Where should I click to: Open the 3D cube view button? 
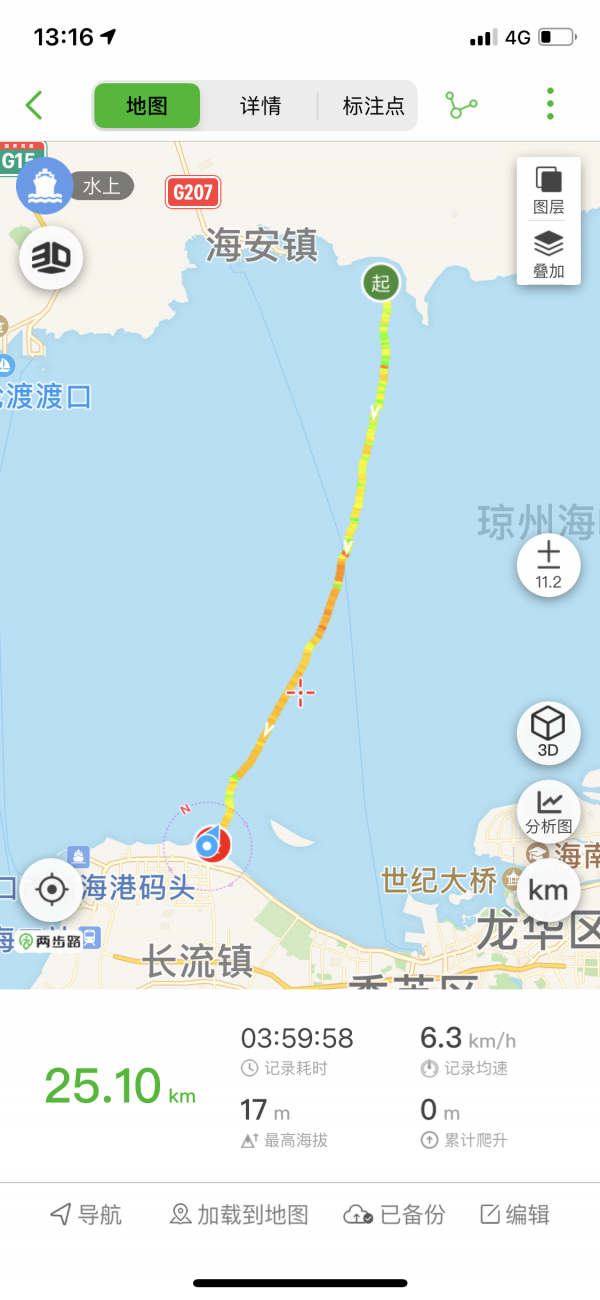click(548, 732)
